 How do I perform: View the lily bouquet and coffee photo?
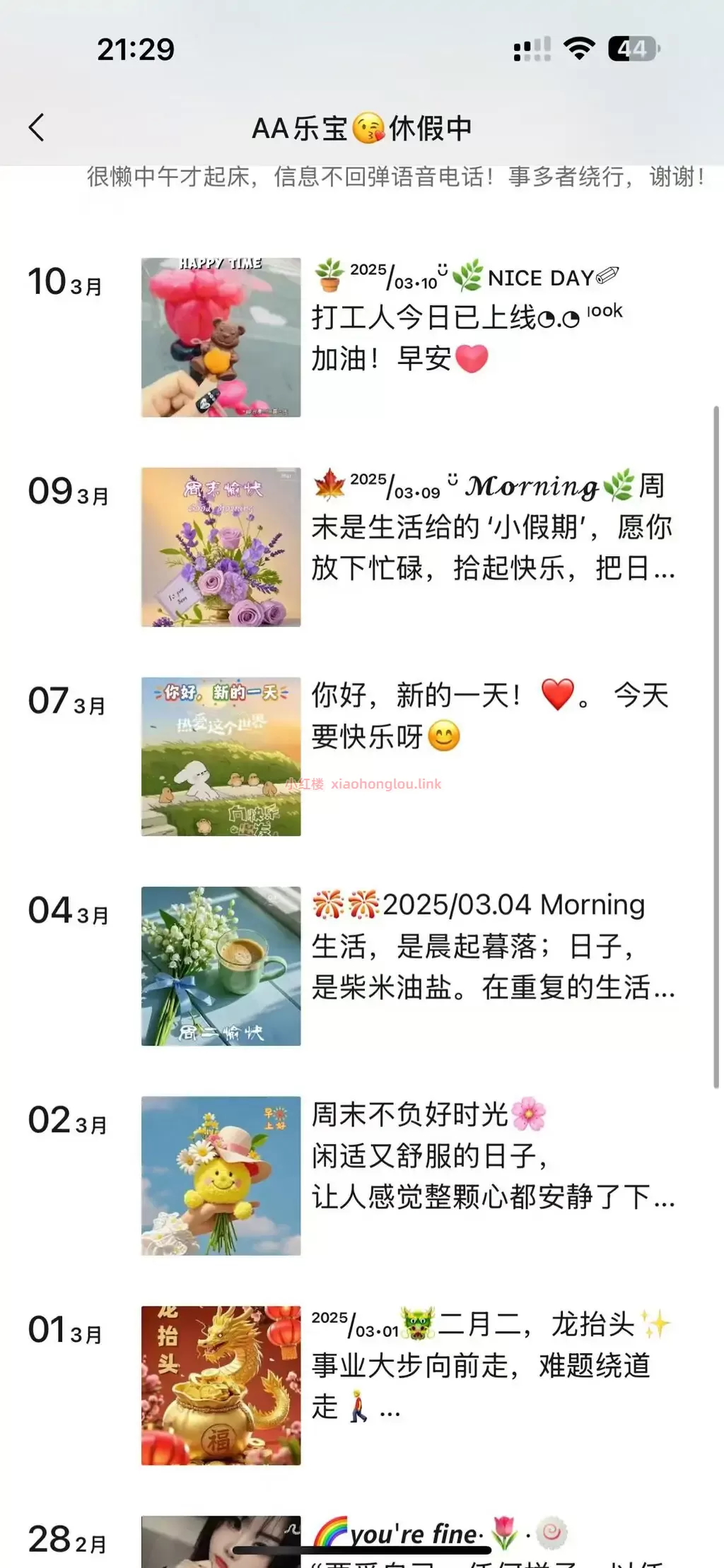coord(221,966)
